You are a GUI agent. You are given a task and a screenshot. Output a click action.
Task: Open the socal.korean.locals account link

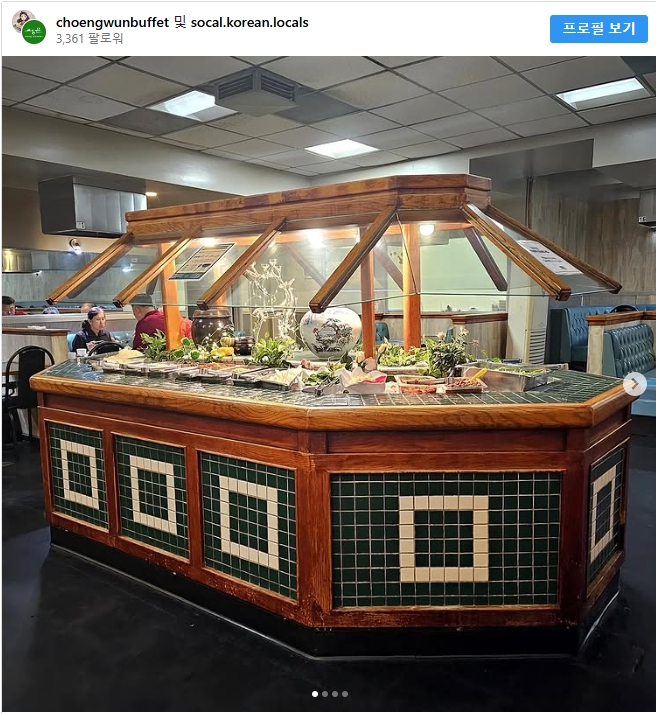click(x=249, y=22)
